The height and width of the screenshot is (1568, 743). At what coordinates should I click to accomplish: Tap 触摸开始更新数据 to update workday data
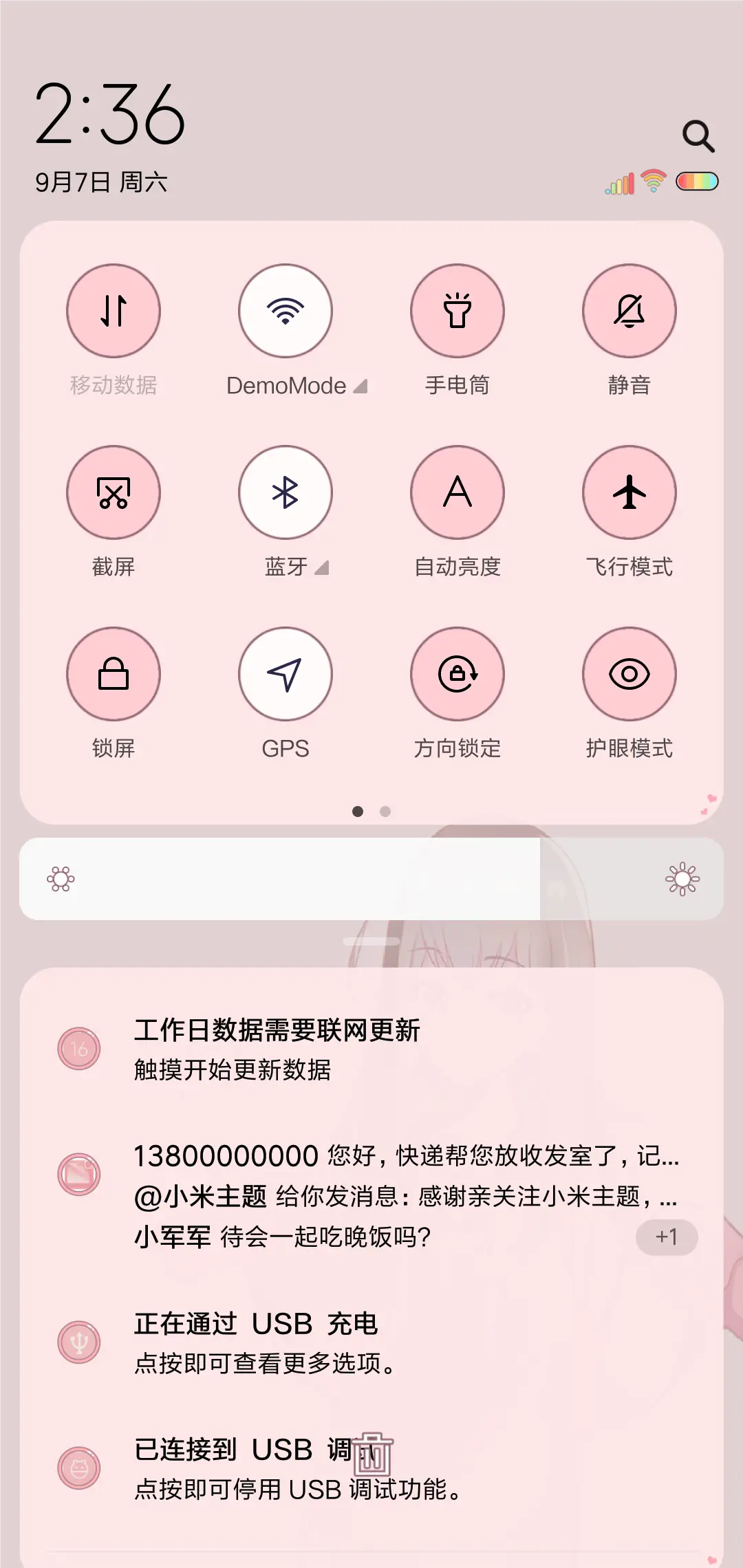tap(231, 1071)
